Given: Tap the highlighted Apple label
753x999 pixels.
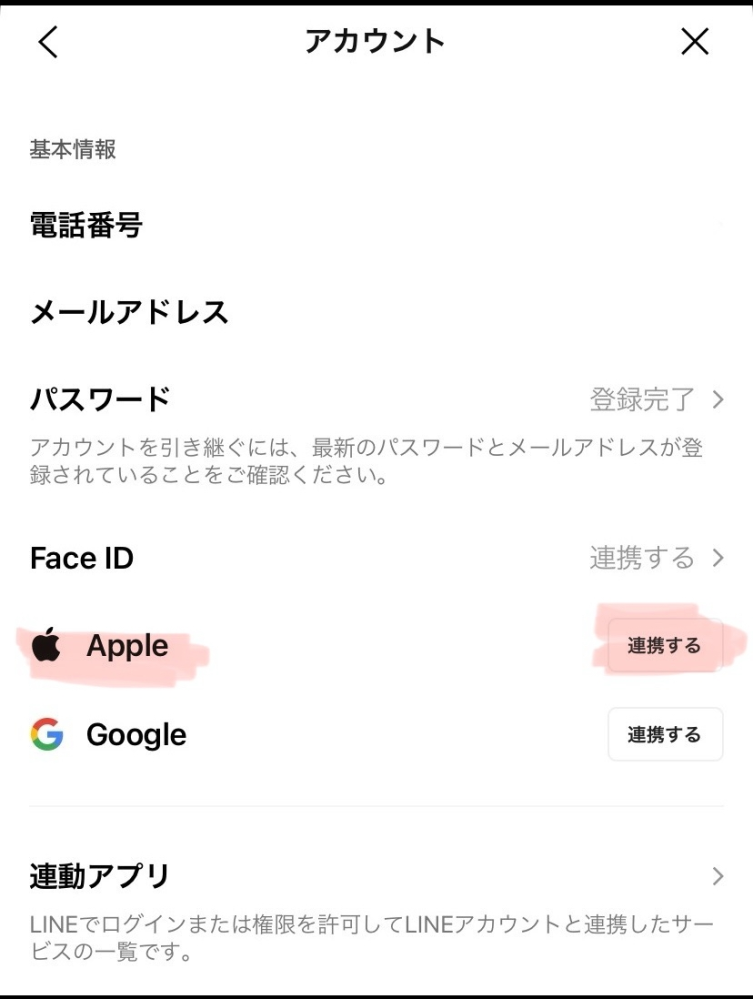Looking at the screenshot, I should click(125, 646).
